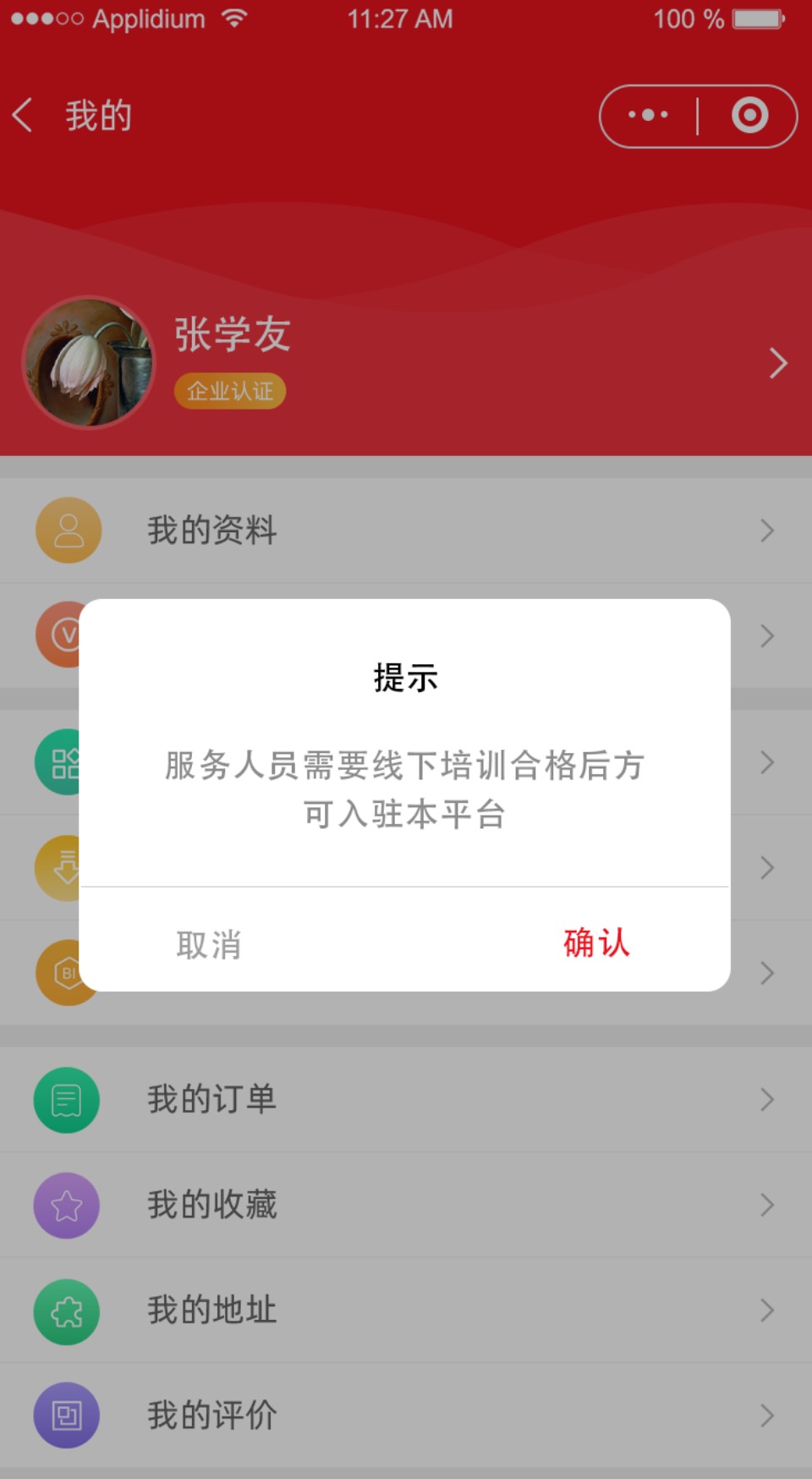The width and height of the screenshot is (812, 1479).
Task: Open 我的收藏 row
Action: (406, 1204)
